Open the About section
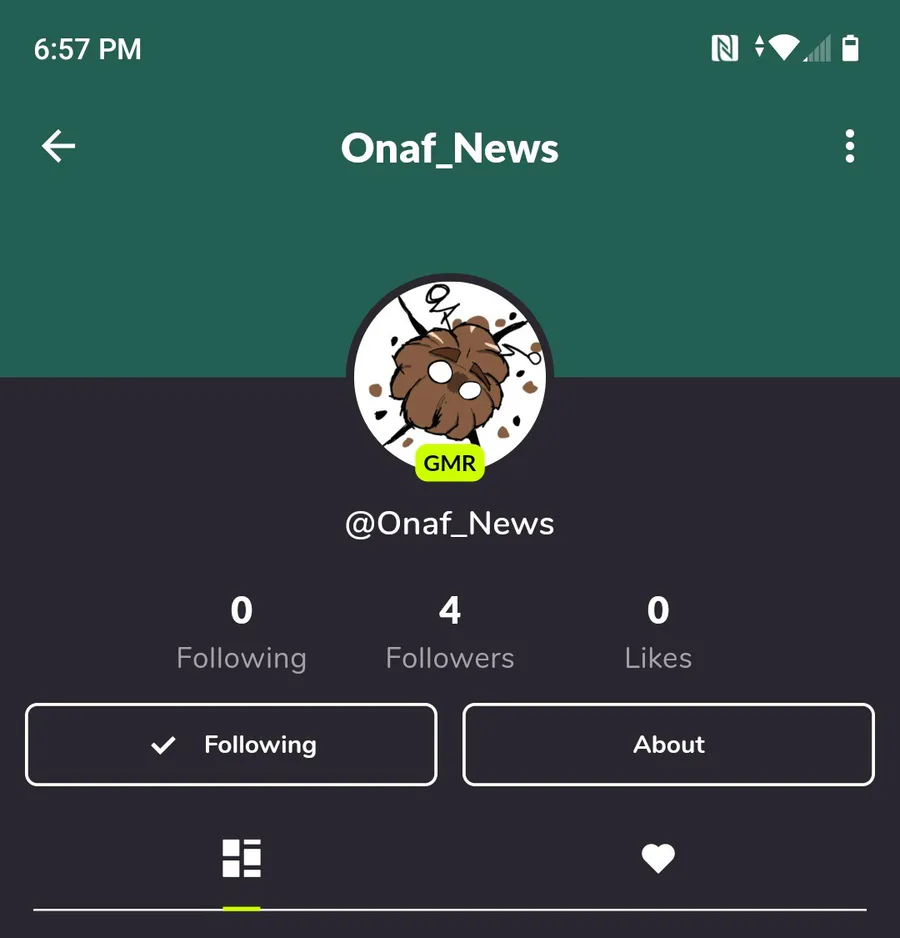The image size is (900, 938). (668, 745)
